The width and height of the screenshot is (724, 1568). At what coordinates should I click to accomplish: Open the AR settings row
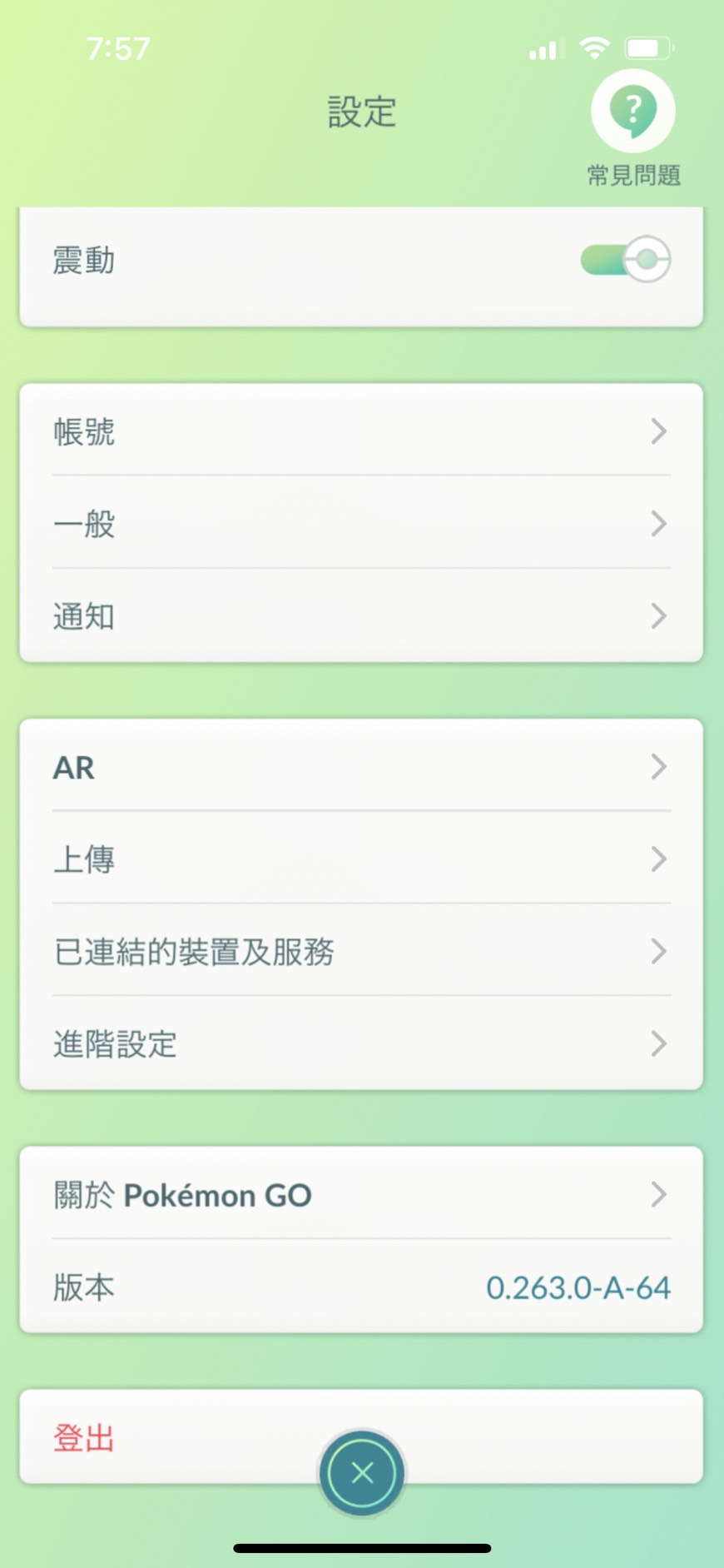[362, 767]
